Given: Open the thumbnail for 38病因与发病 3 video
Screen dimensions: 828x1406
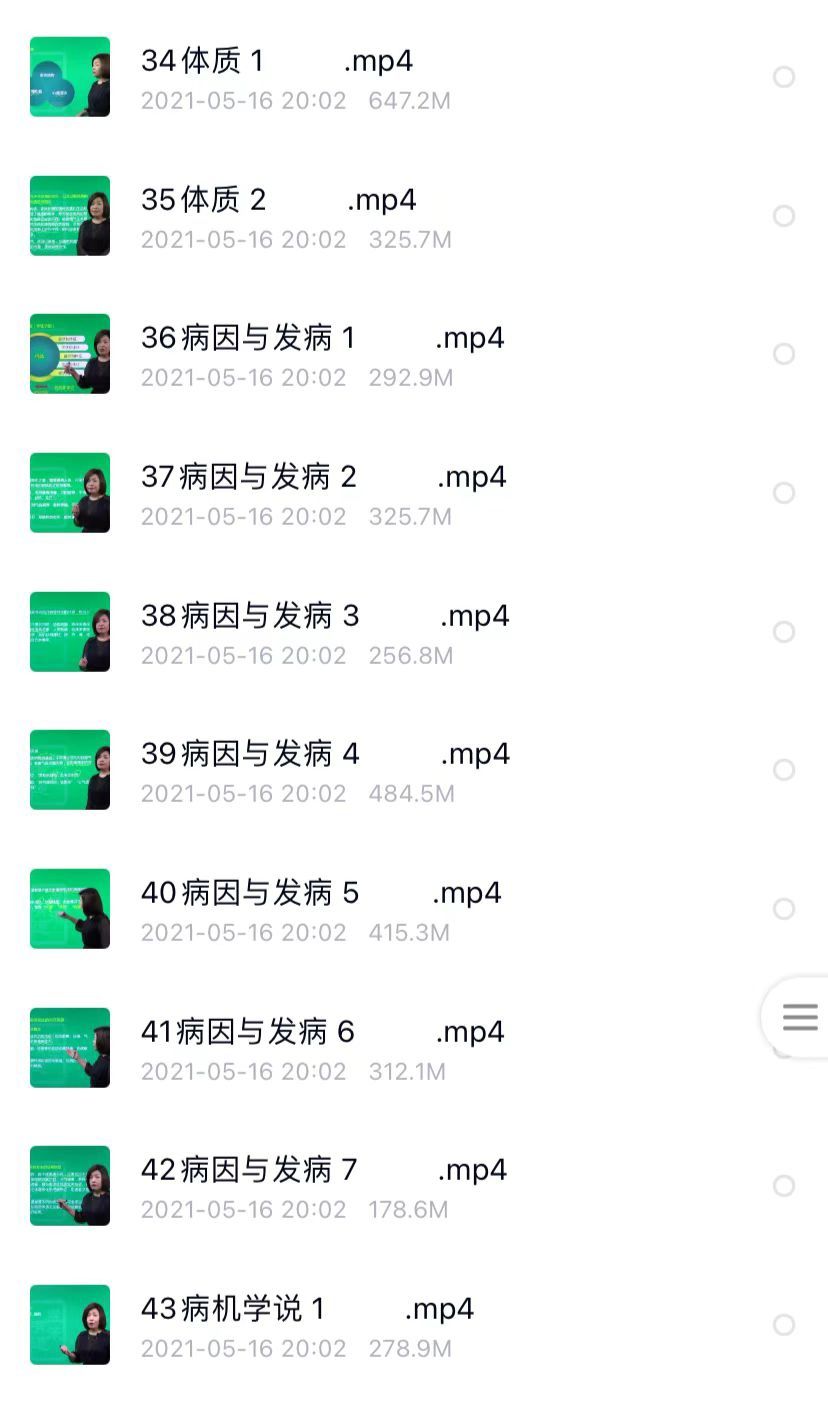Looking at the screenshot, I should (x=69, y=632).
